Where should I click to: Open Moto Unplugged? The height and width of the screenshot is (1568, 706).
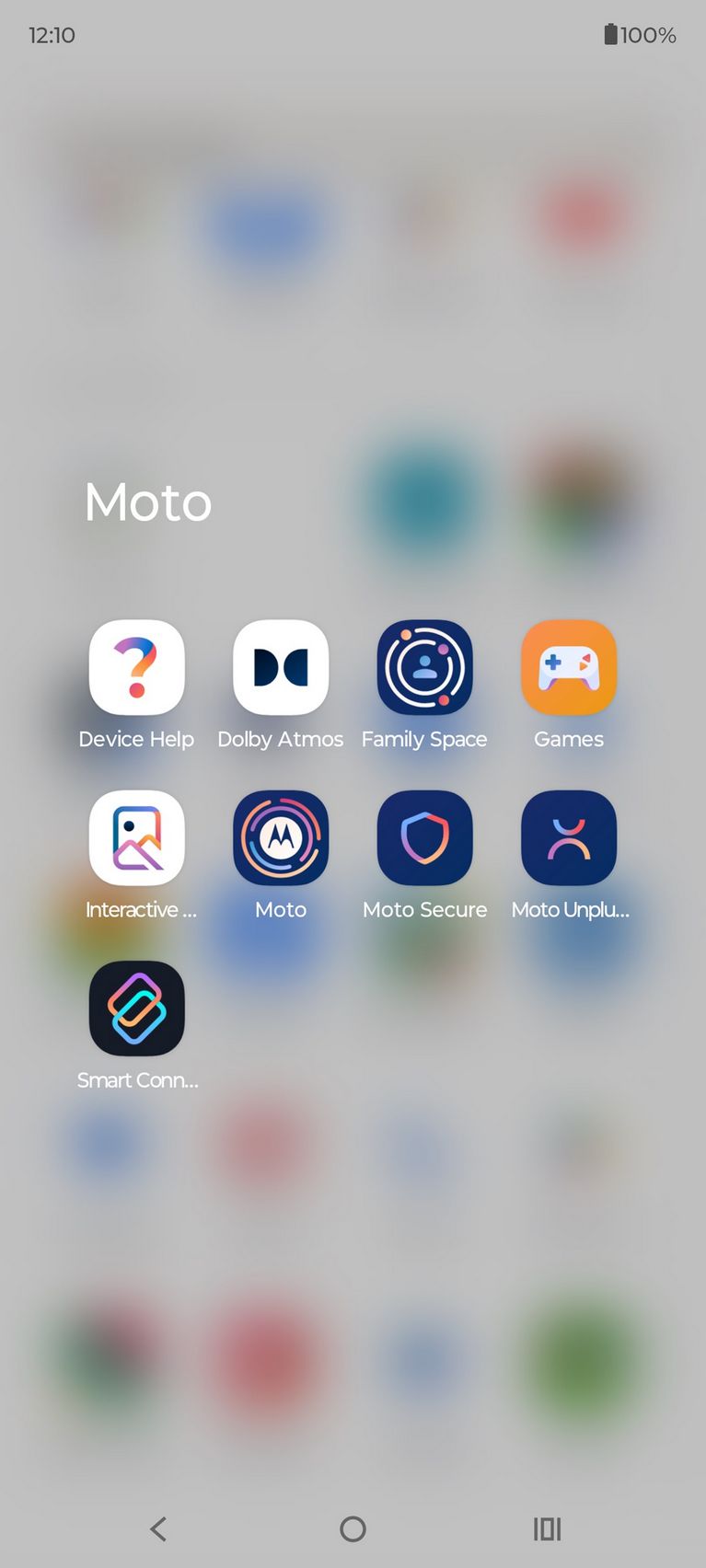(x=569, y=838)
